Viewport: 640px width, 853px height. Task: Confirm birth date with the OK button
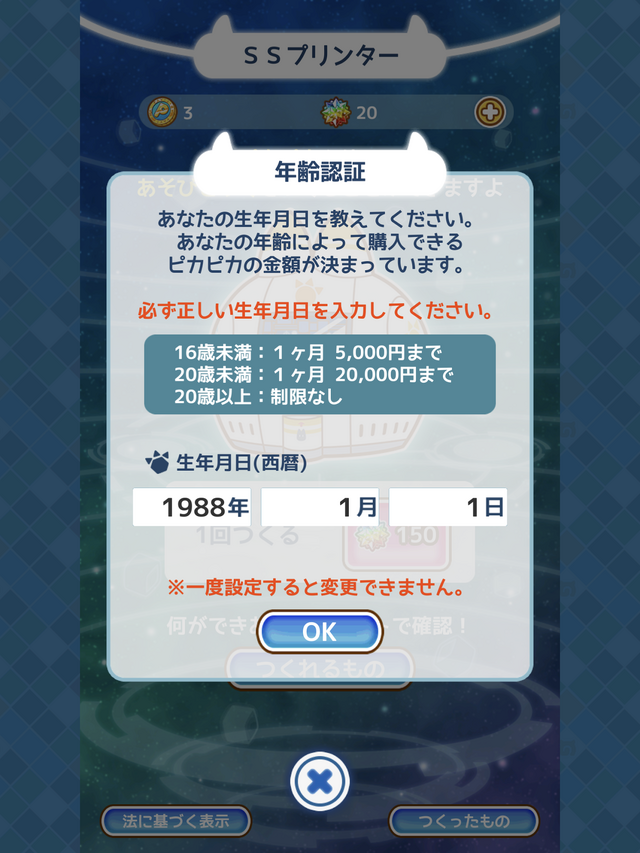(x=320, y=631)
